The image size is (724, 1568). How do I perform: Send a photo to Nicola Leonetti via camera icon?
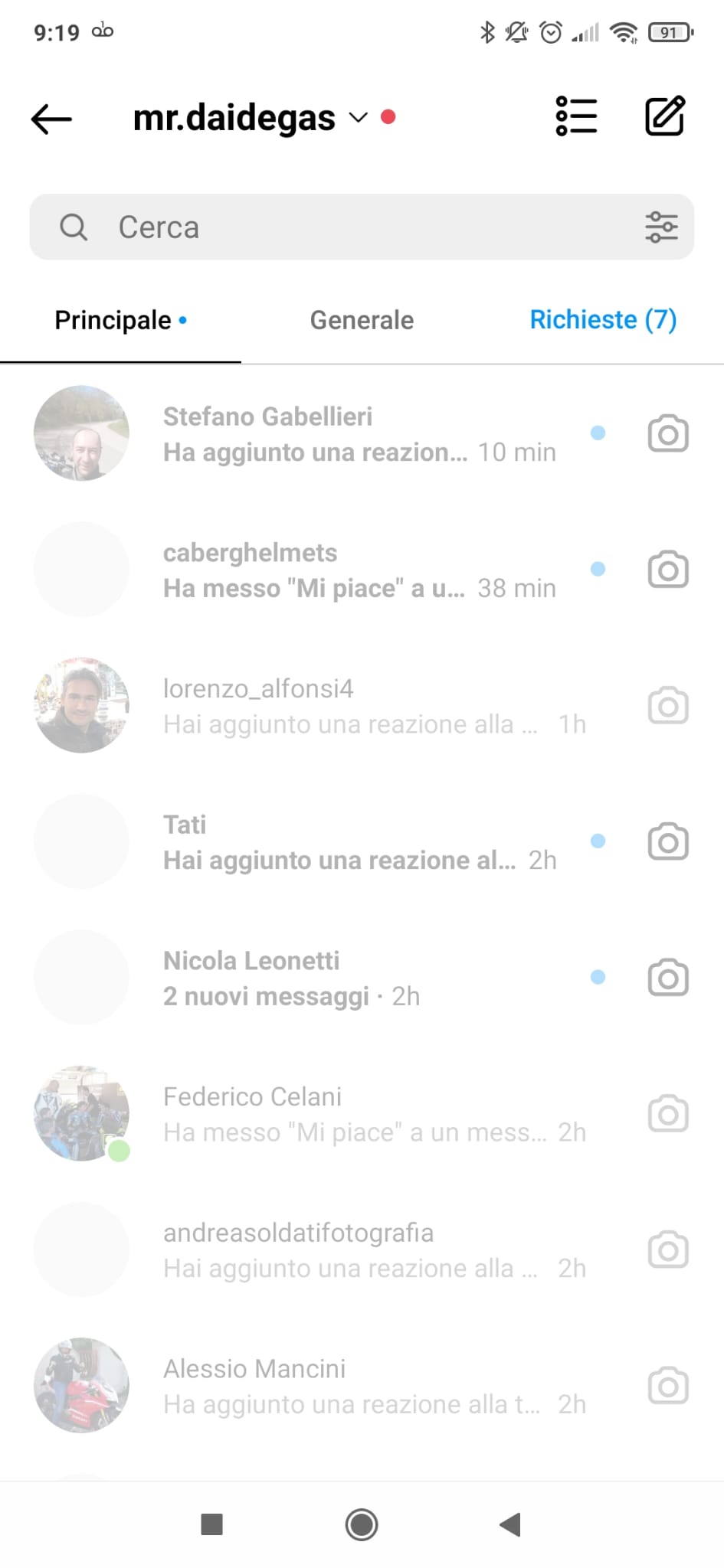(x=668, y=978)
